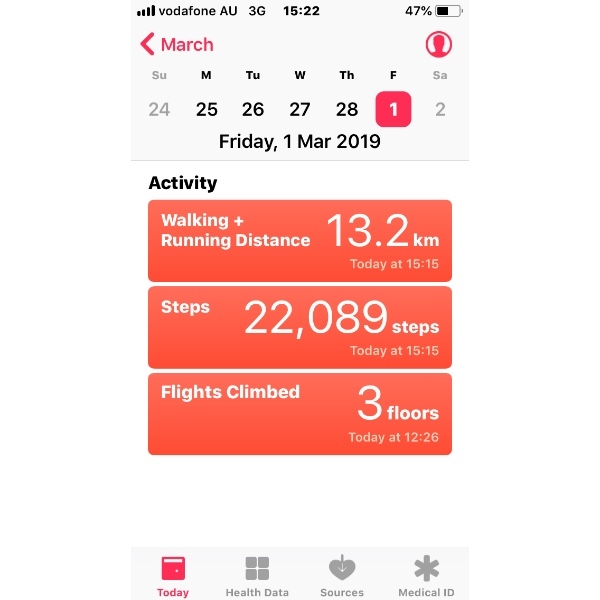The image size is (600, 600).
Task: Switch to the Sources tab
Action: point(342,576)
